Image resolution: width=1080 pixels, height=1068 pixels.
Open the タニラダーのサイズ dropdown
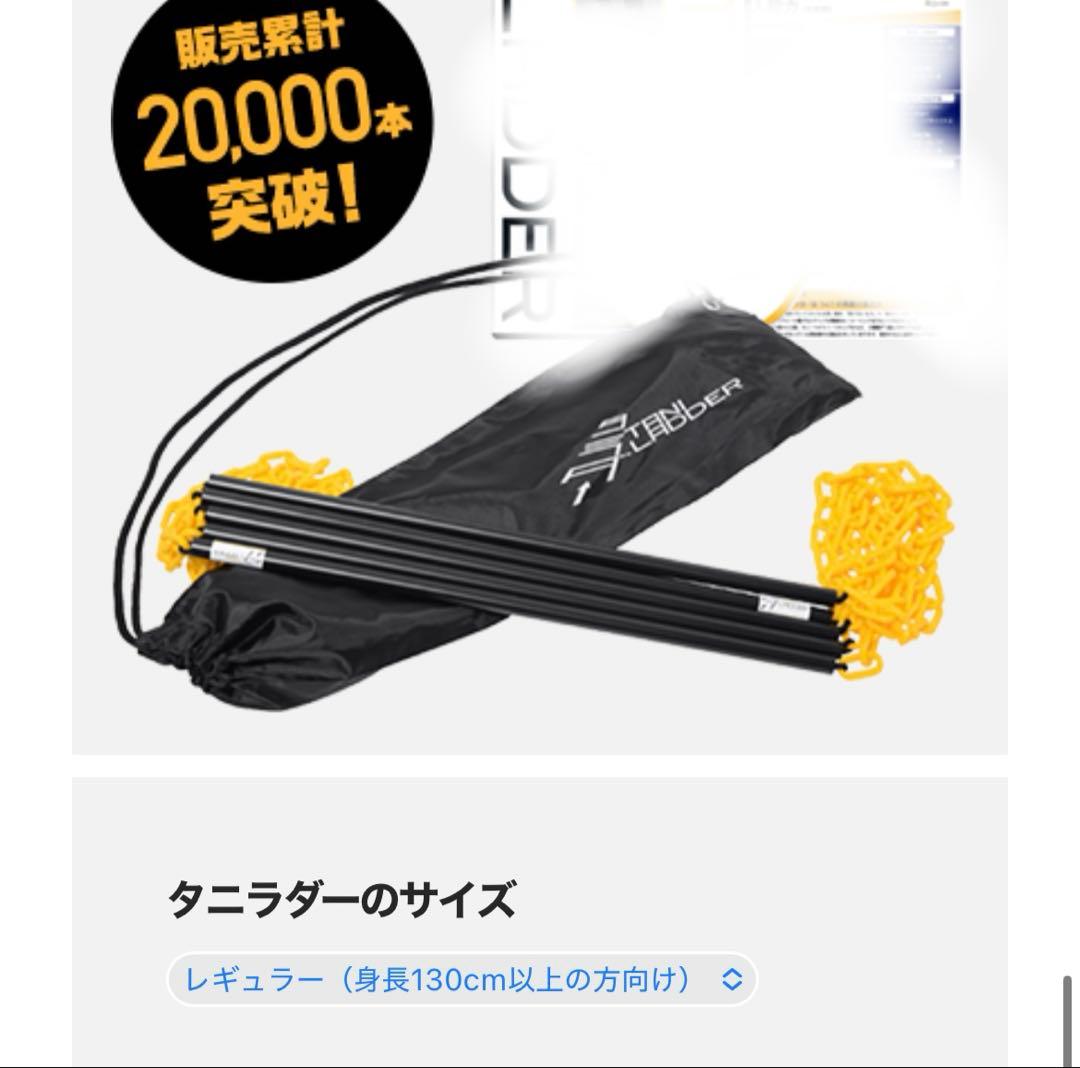(462, 978)
